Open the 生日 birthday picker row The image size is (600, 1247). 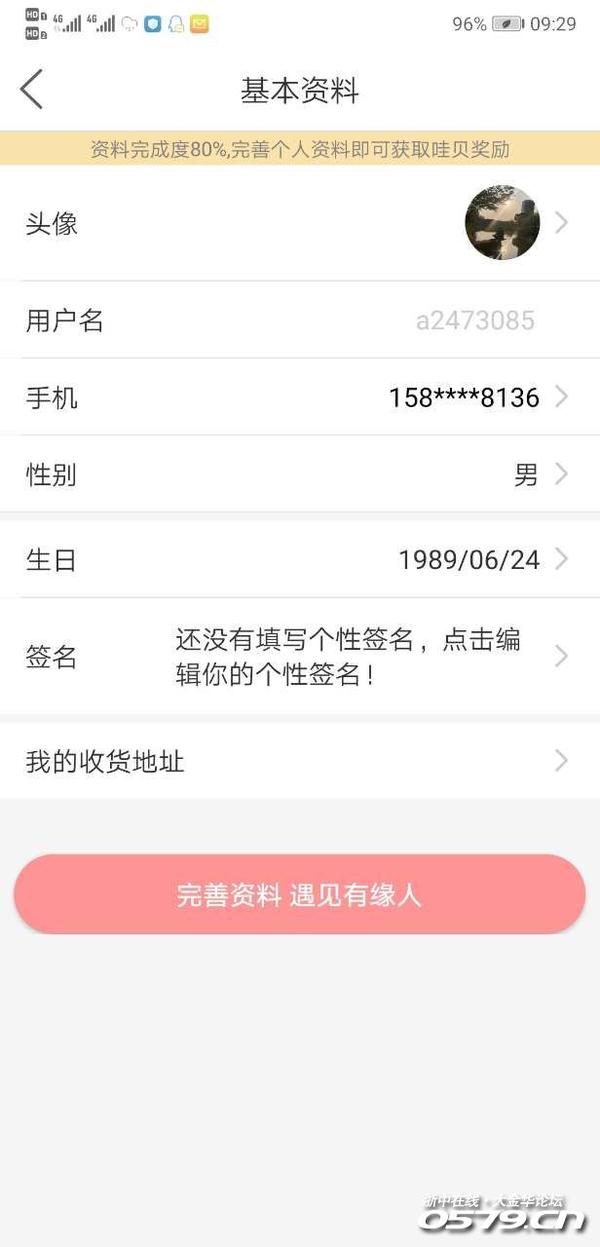tap(300, 559)
